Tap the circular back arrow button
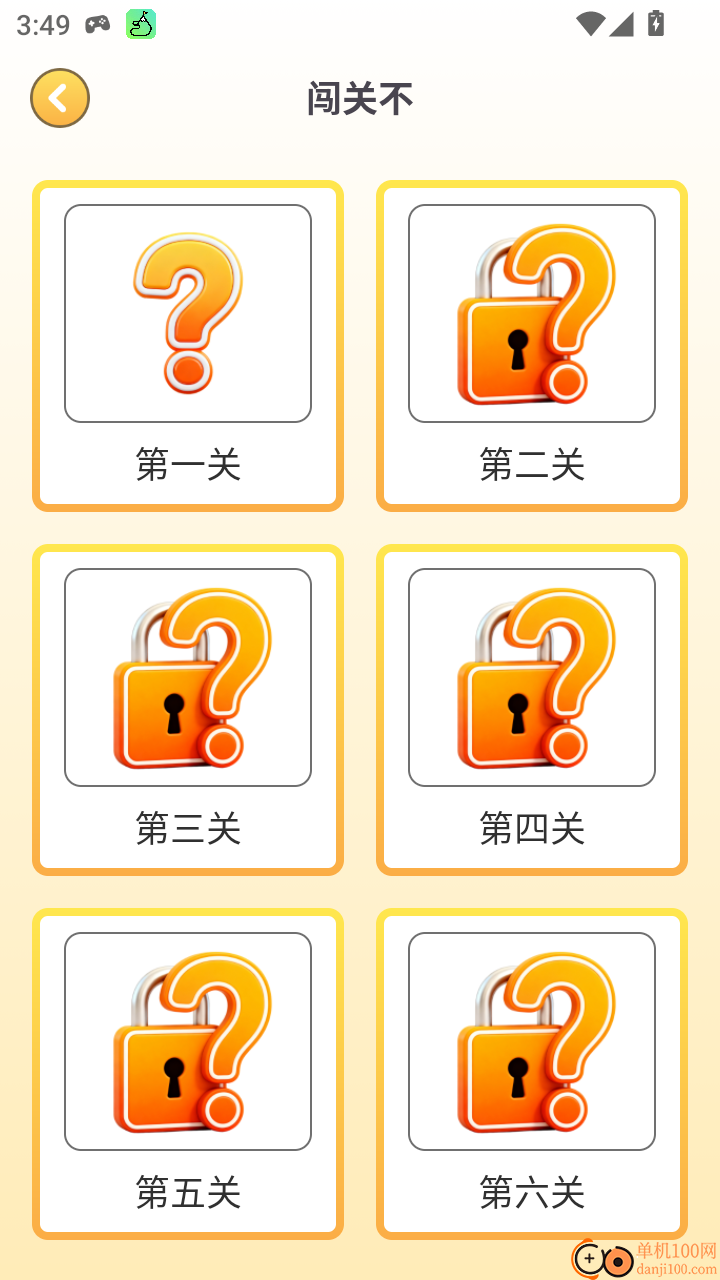 click(60, 98)
